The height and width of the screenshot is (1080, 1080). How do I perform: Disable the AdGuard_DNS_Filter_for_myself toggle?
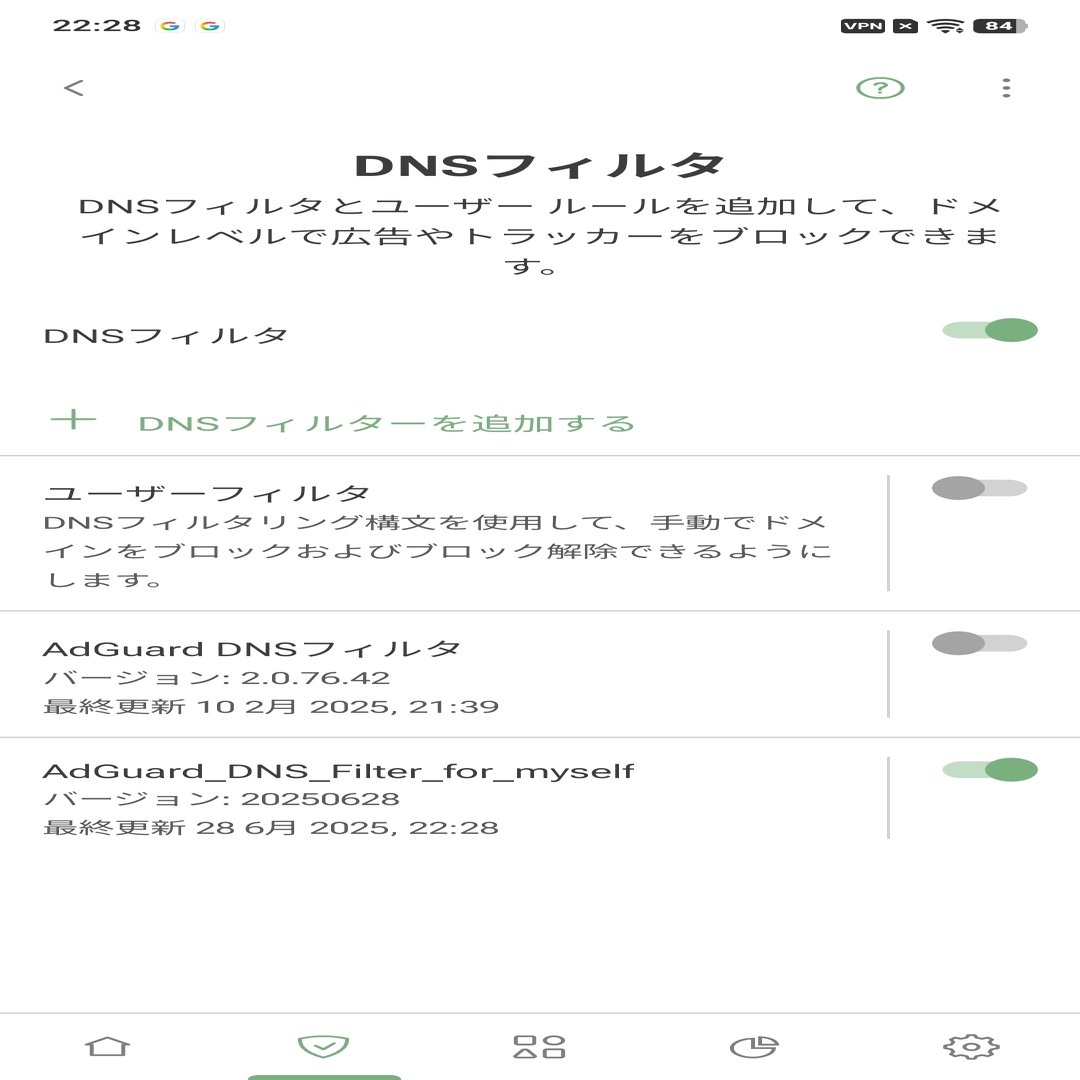990,769
